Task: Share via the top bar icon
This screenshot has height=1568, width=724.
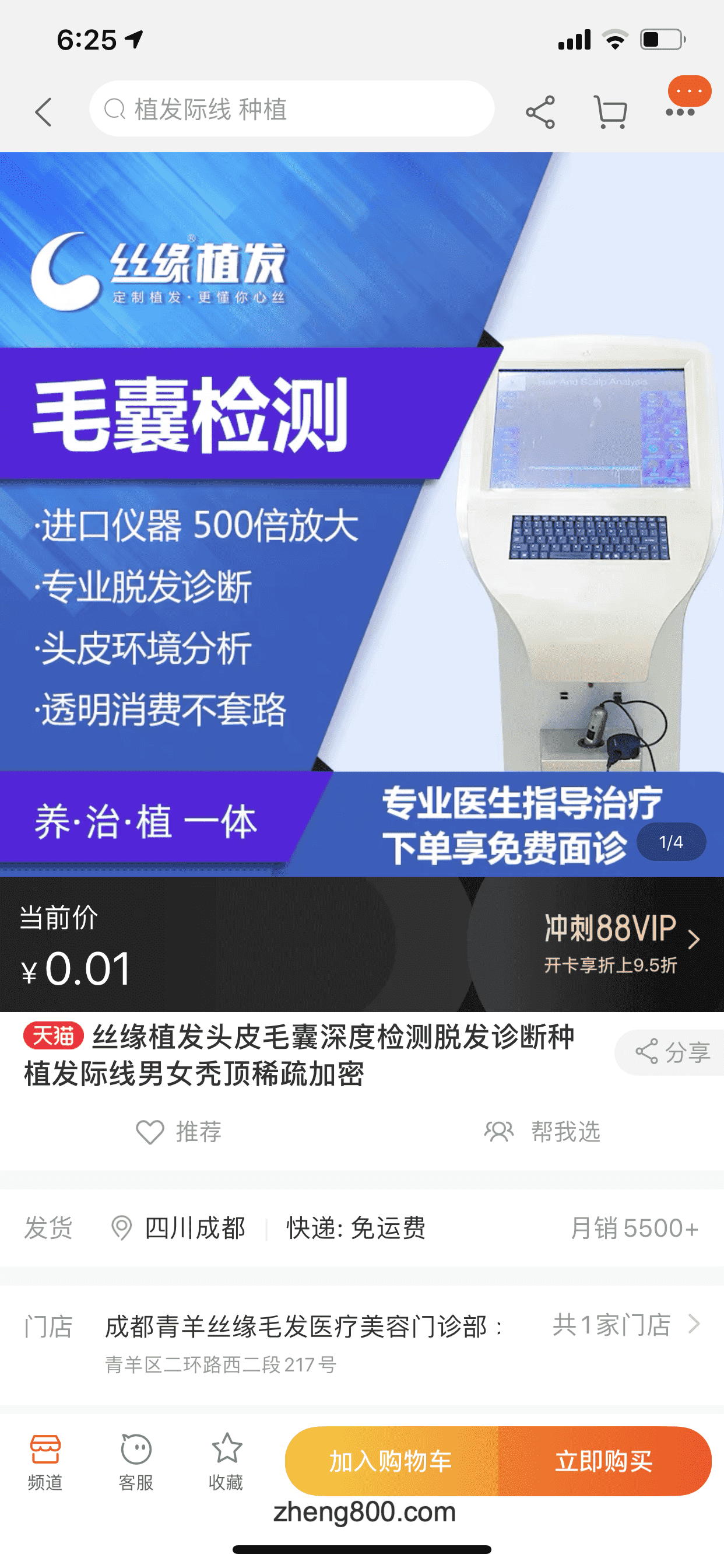Action: 540,111
